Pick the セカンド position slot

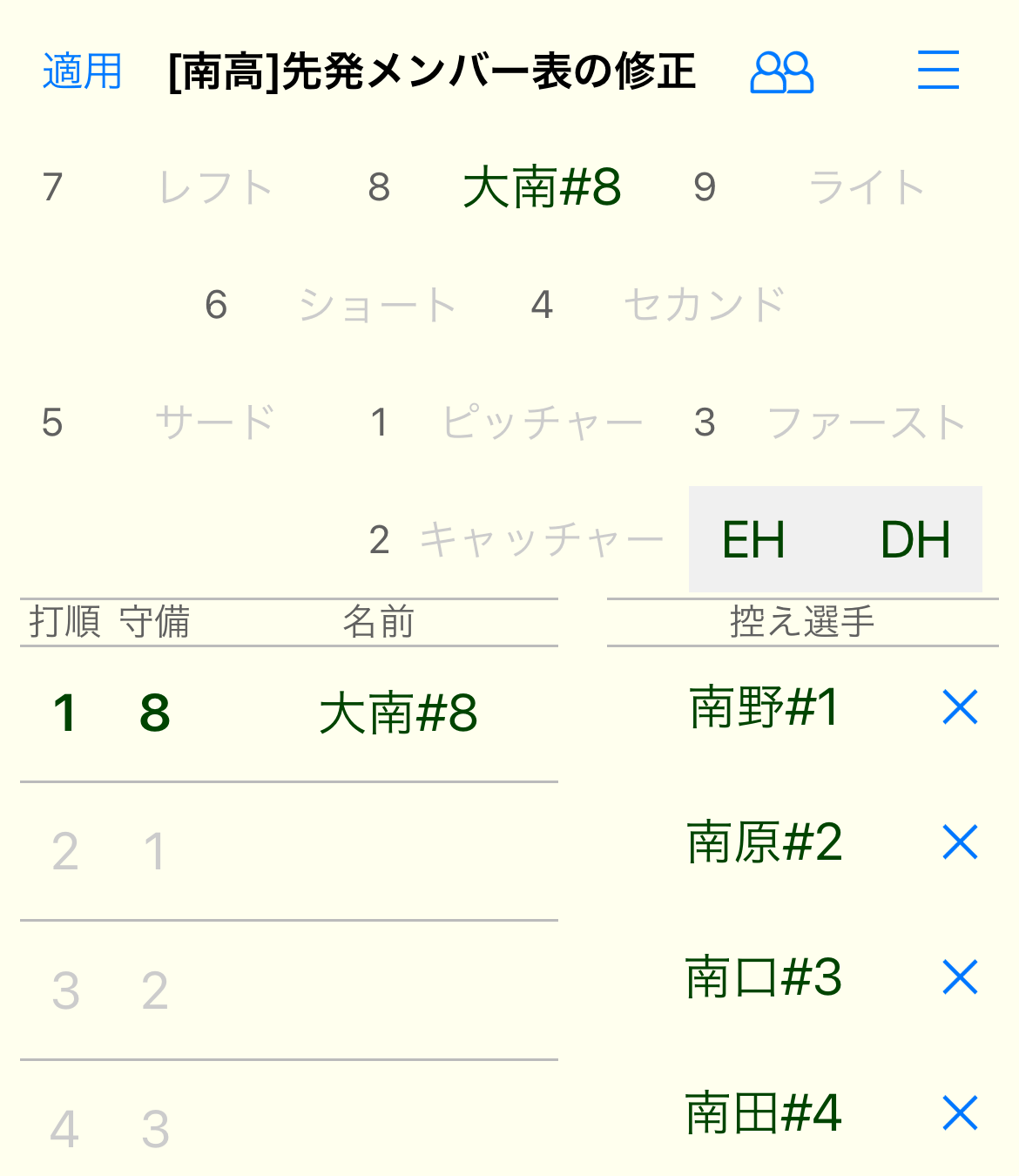pyautogui.click(x=704, y=305)
